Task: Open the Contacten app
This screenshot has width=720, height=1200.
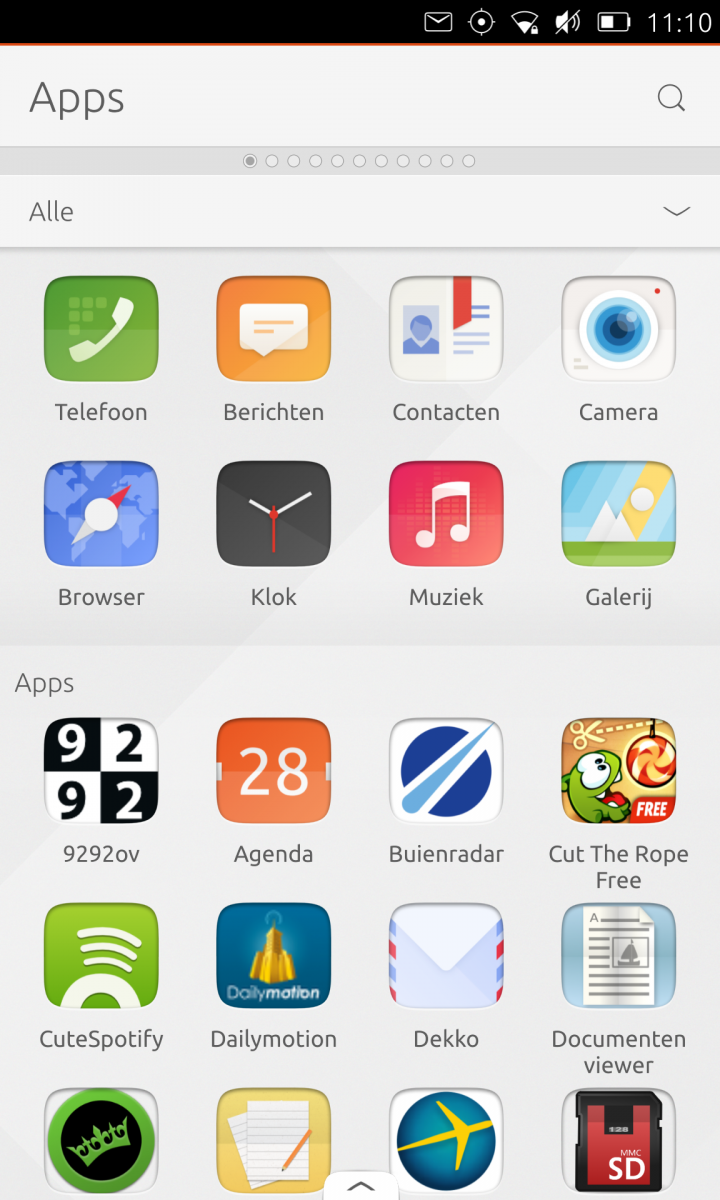Action: click(446, 329)
